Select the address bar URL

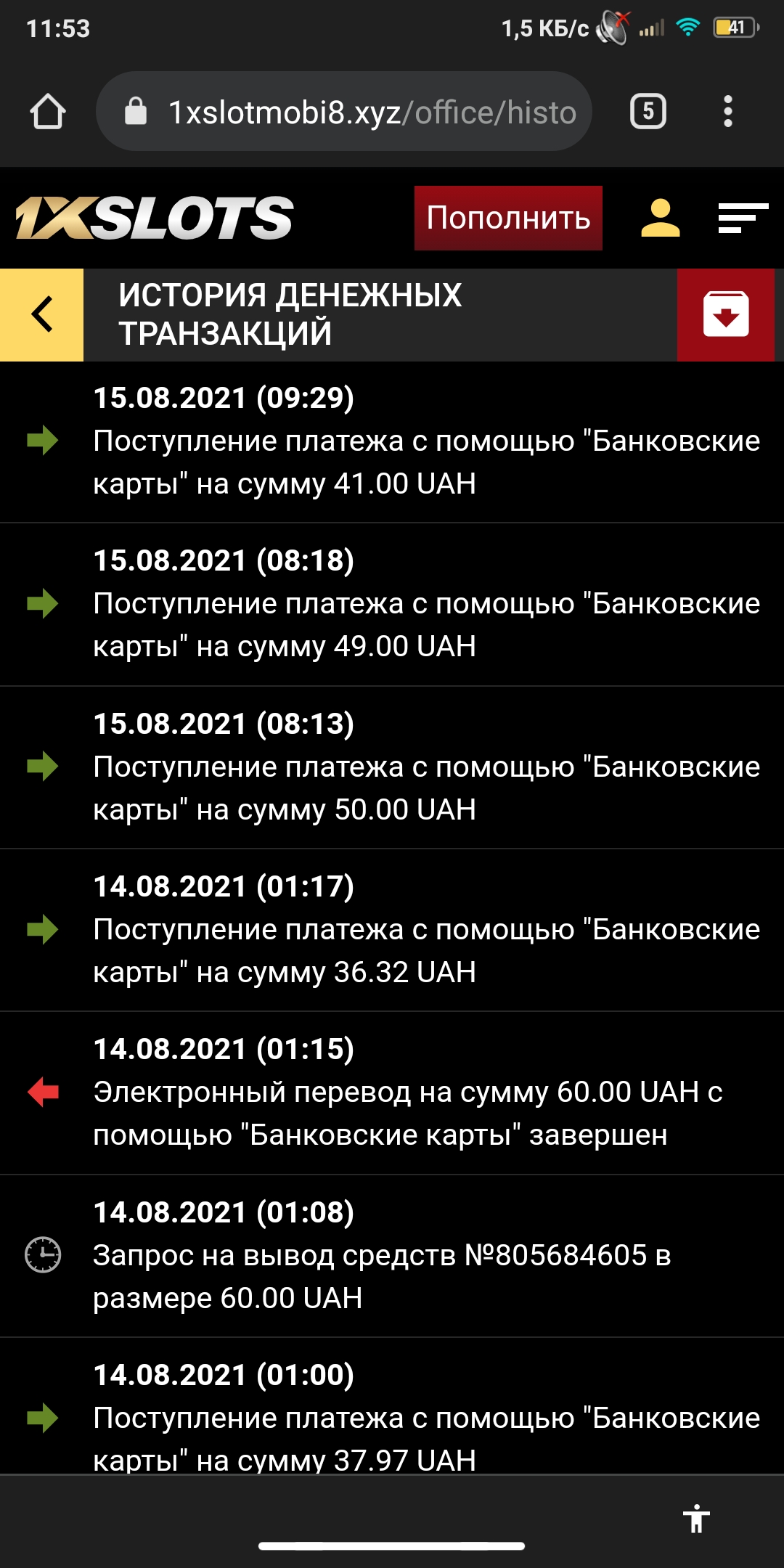pos(370,111)
